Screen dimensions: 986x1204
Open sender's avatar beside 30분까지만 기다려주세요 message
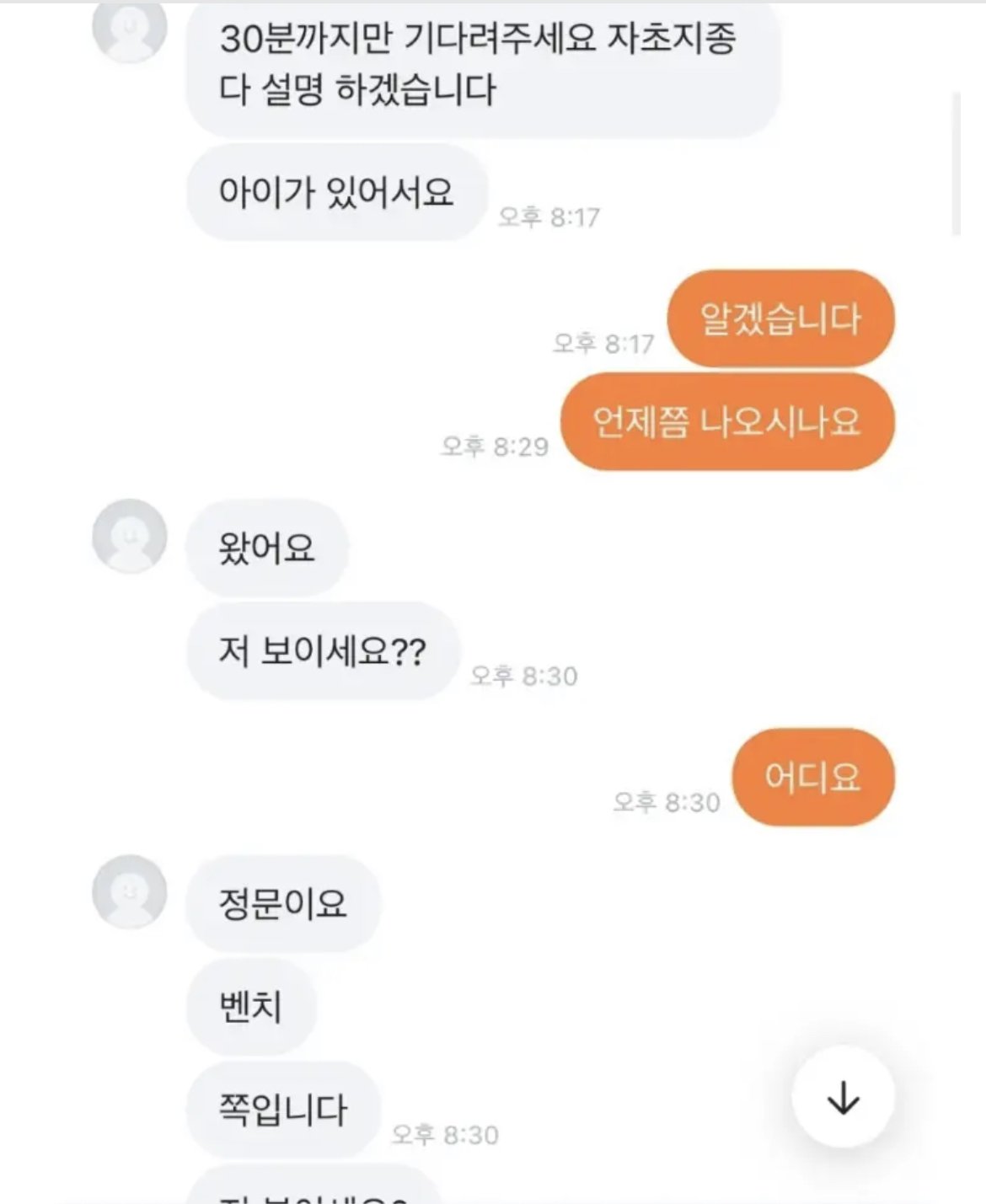click(x=129, y=30)
